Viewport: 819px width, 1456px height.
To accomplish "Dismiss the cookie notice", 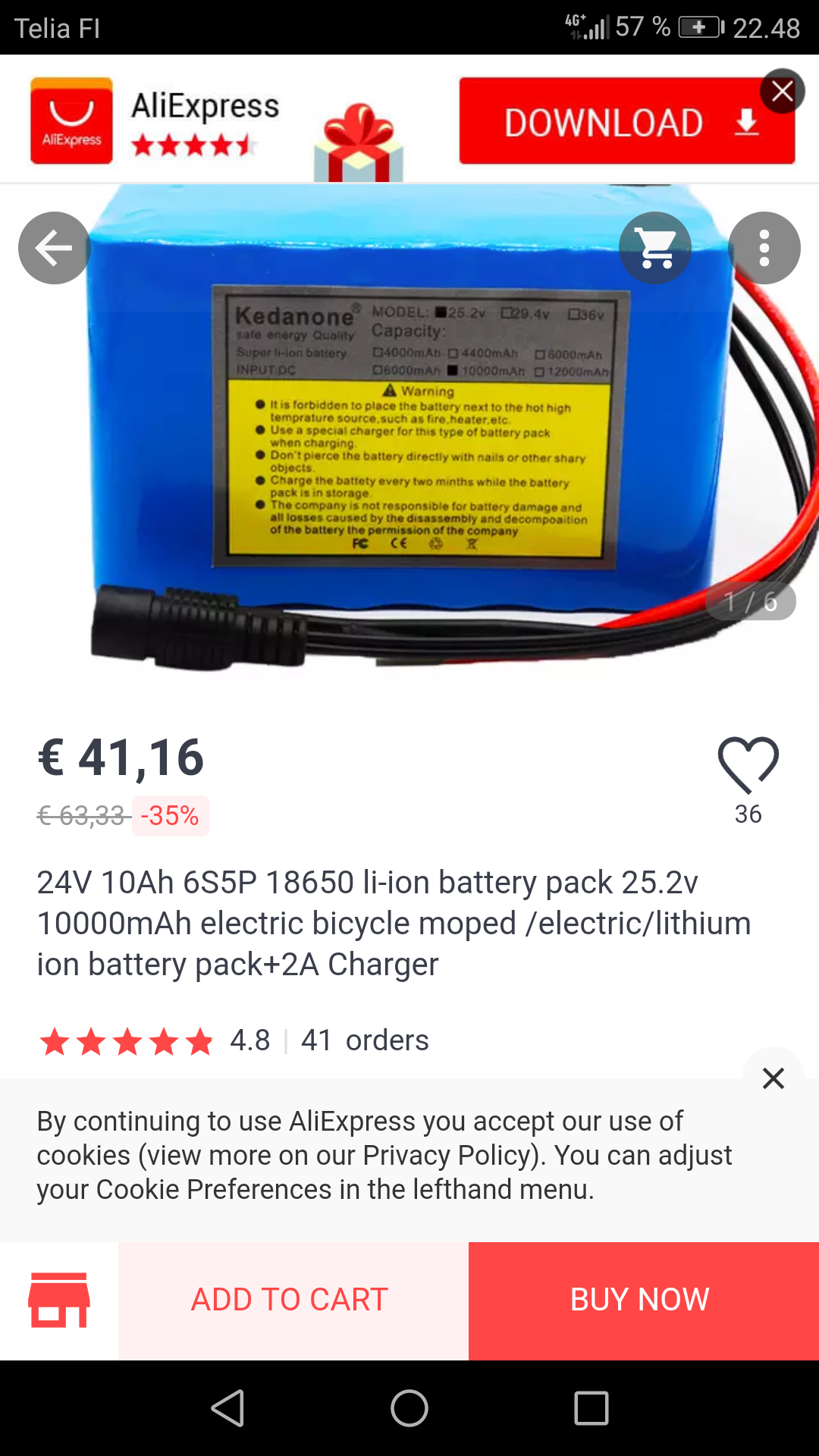I will tap(773, 1078).
